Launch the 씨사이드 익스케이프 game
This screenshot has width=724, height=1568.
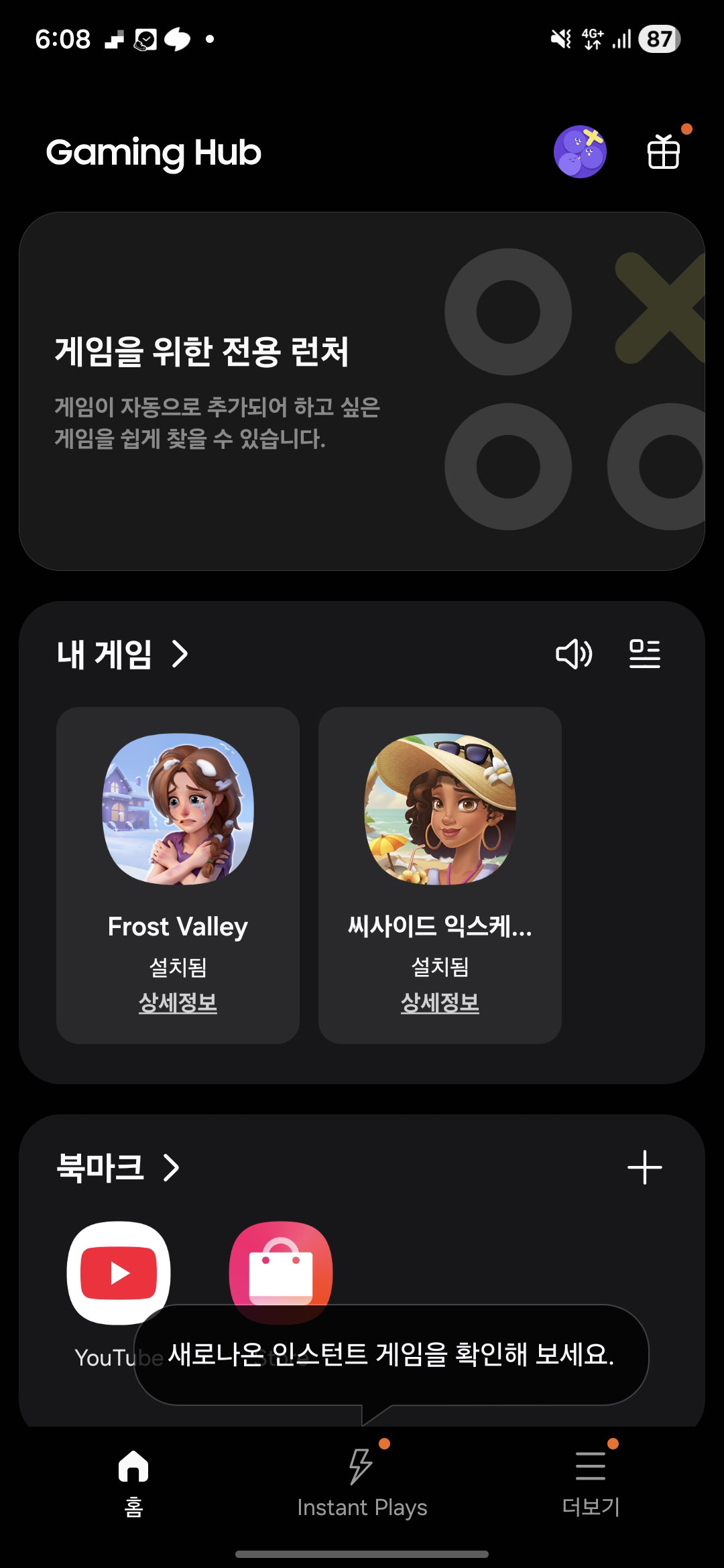click(440, 809)
